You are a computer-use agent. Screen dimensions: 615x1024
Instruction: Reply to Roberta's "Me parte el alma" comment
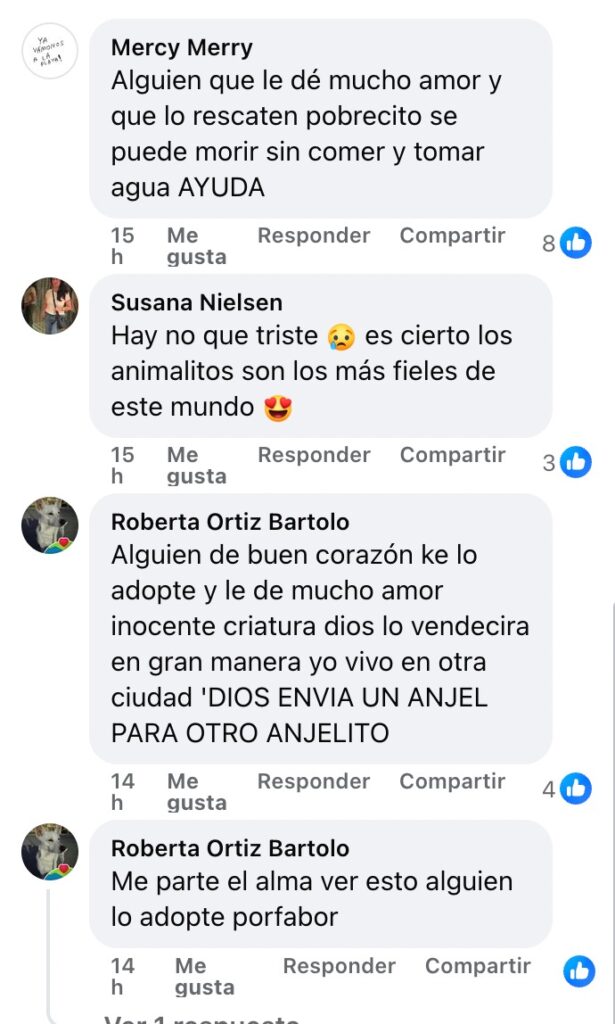(x=339, y=966)
